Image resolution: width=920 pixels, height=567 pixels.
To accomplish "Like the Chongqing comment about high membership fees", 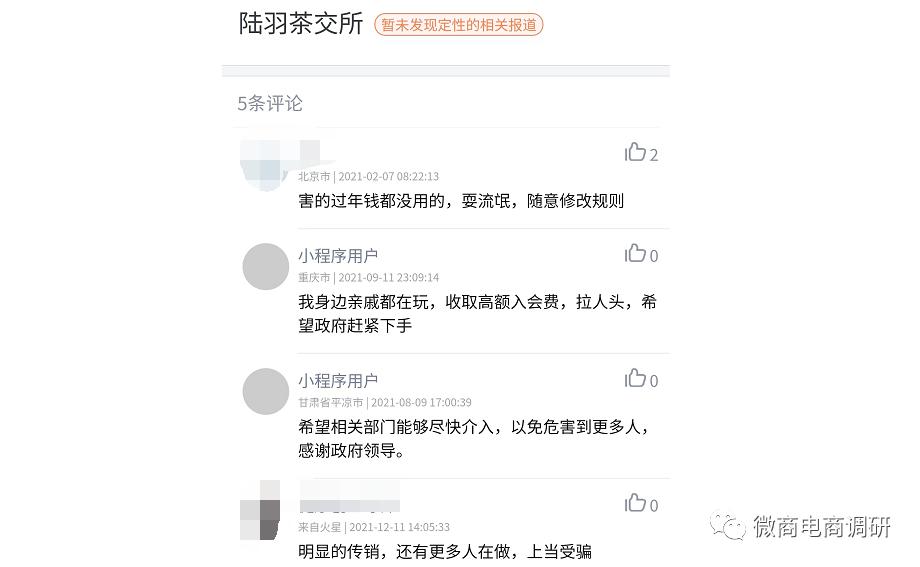I will (x=636, y=253).
